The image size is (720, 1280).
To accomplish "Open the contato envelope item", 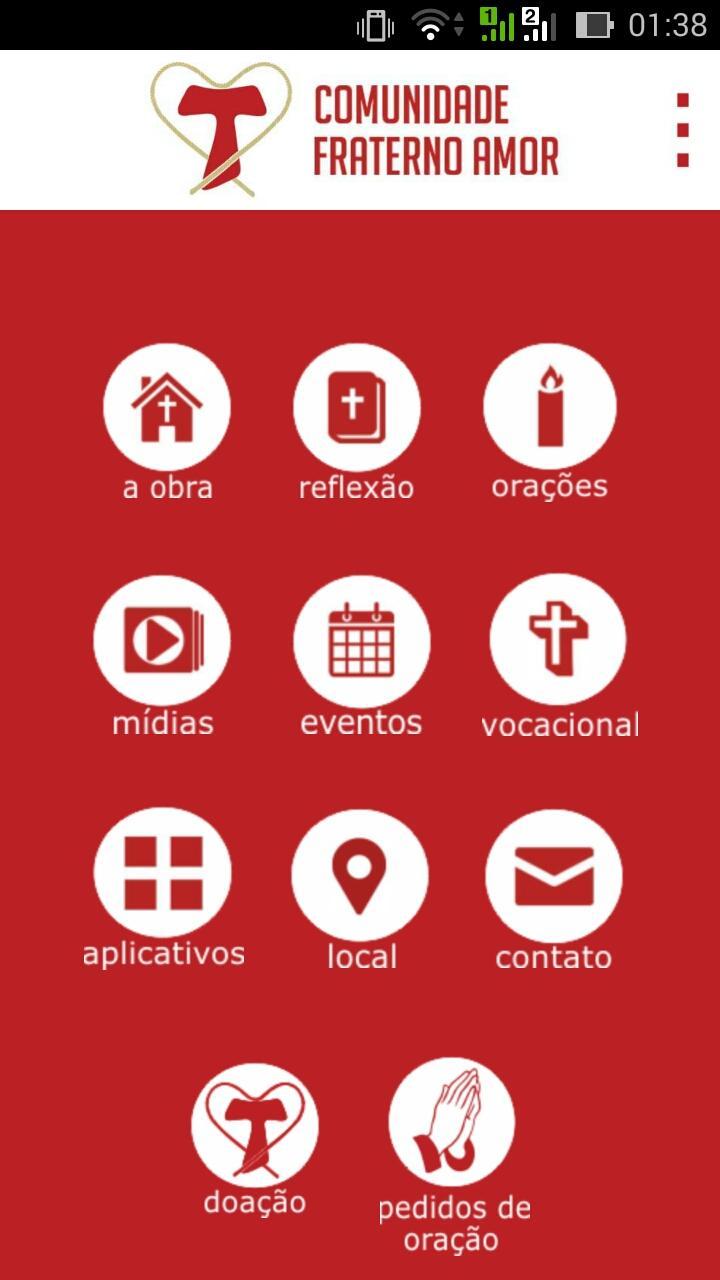I will tap(553, 875).
